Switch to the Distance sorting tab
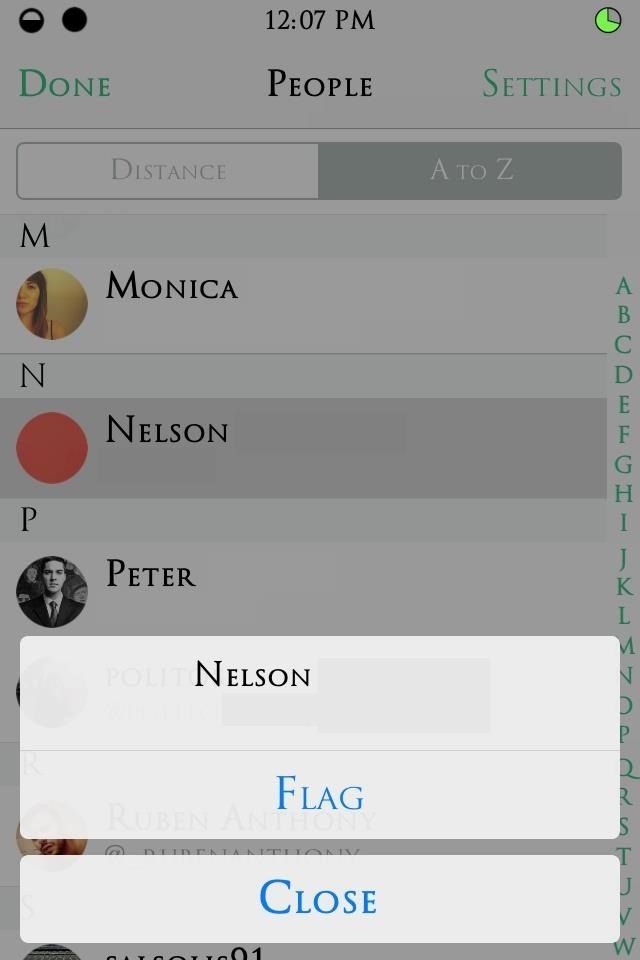 [x=168, y=170]
